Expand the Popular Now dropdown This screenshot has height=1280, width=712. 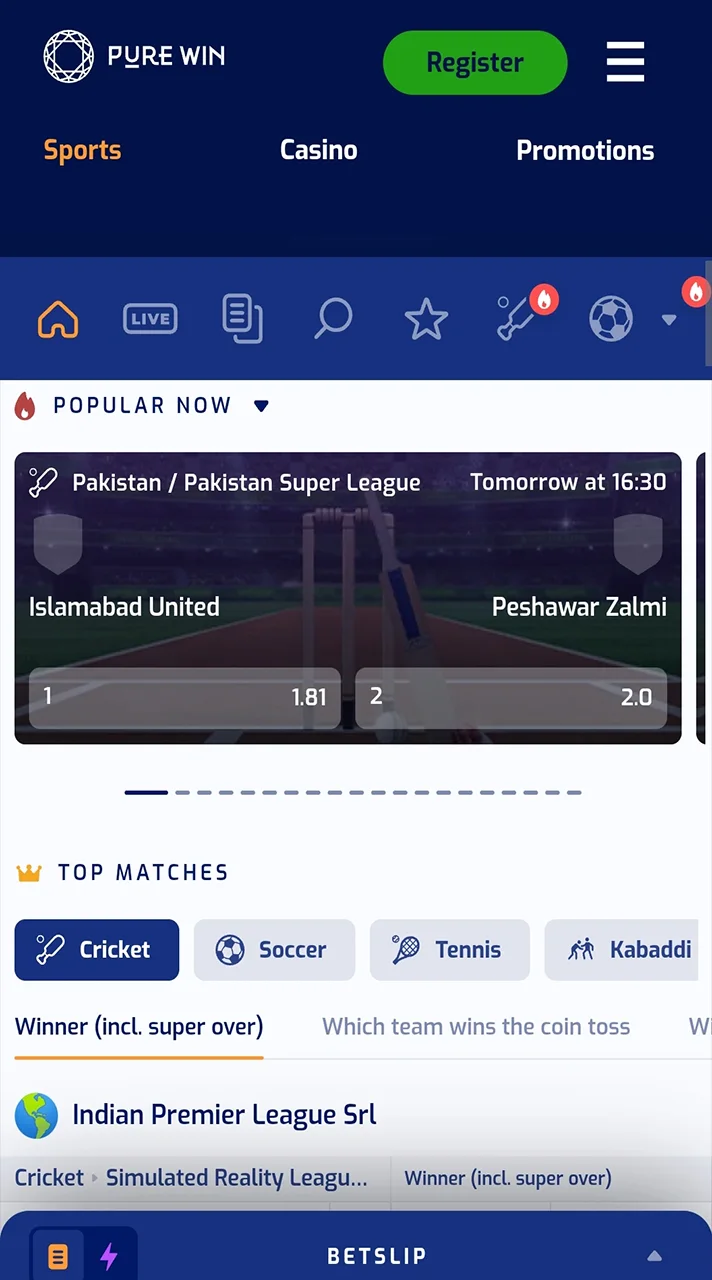pos(262,406)
